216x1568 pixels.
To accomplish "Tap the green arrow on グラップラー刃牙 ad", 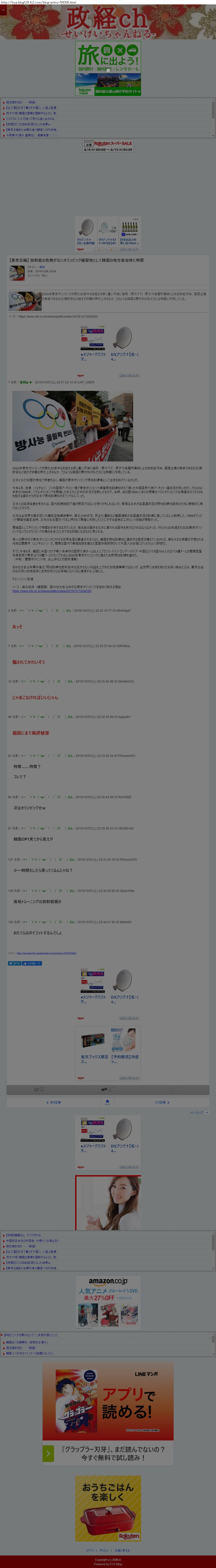I will pos(48,1453).
